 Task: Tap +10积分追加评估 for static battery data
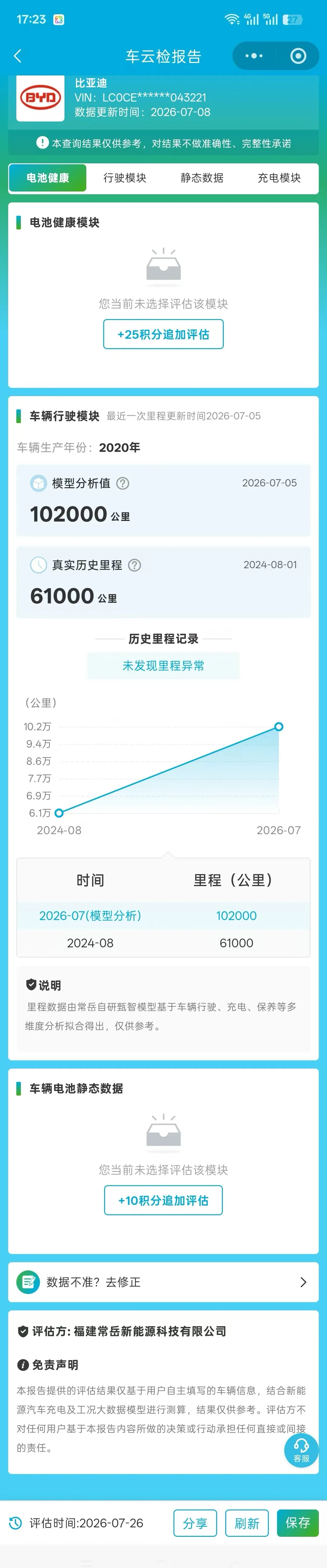coord(163,1200)
